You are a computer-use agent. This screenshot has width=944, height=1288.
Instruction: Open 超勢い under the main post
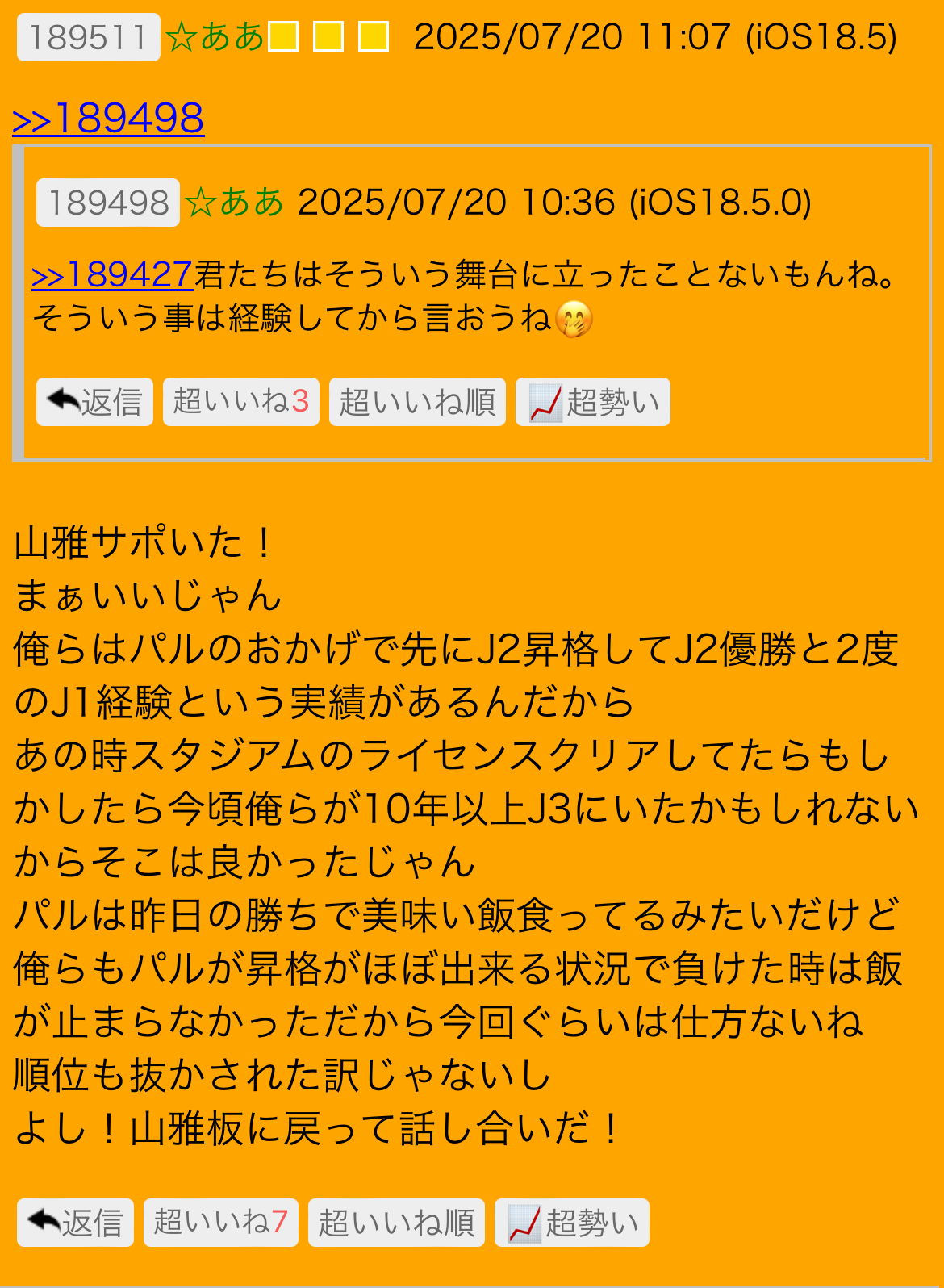point(572,1223)
